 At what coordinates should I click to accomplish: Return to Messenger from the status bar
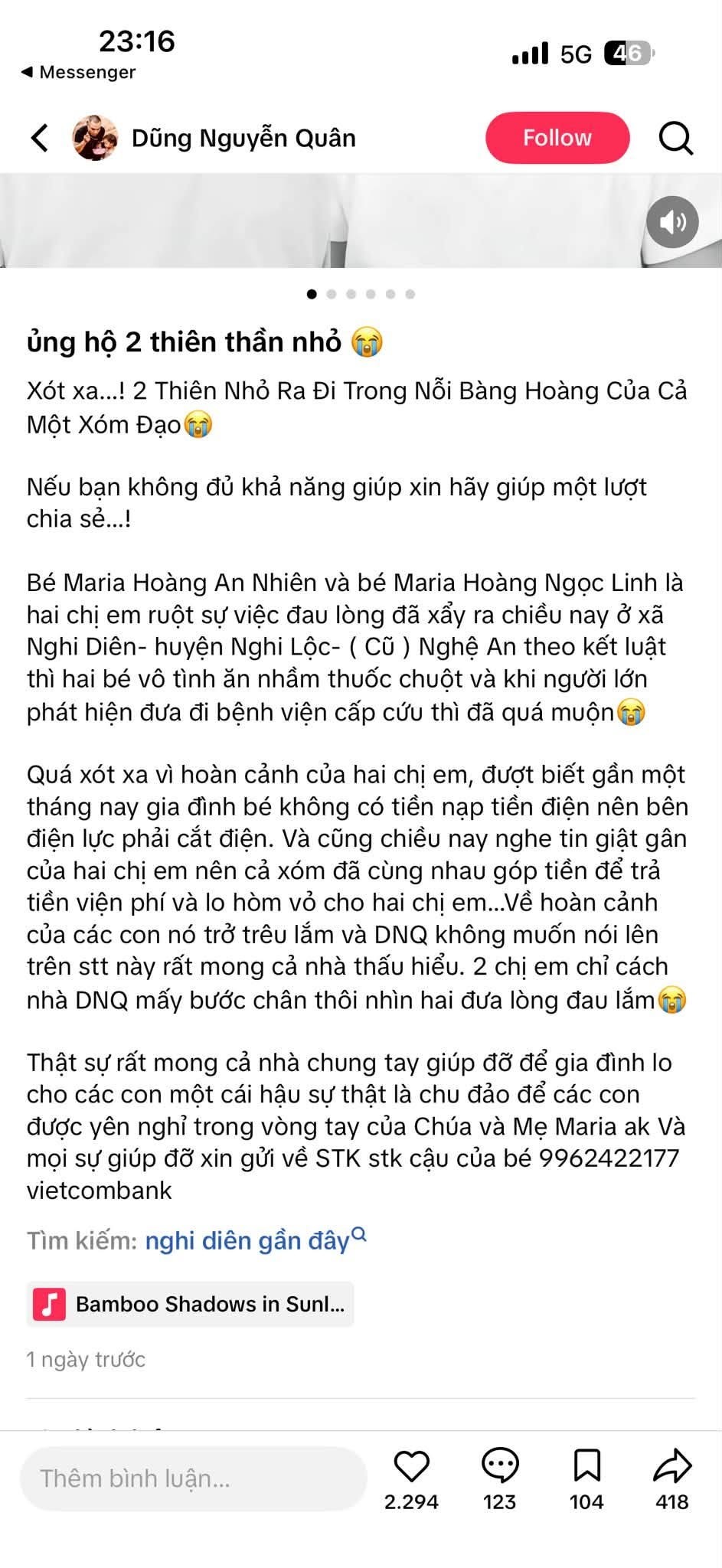pos(78,72)
